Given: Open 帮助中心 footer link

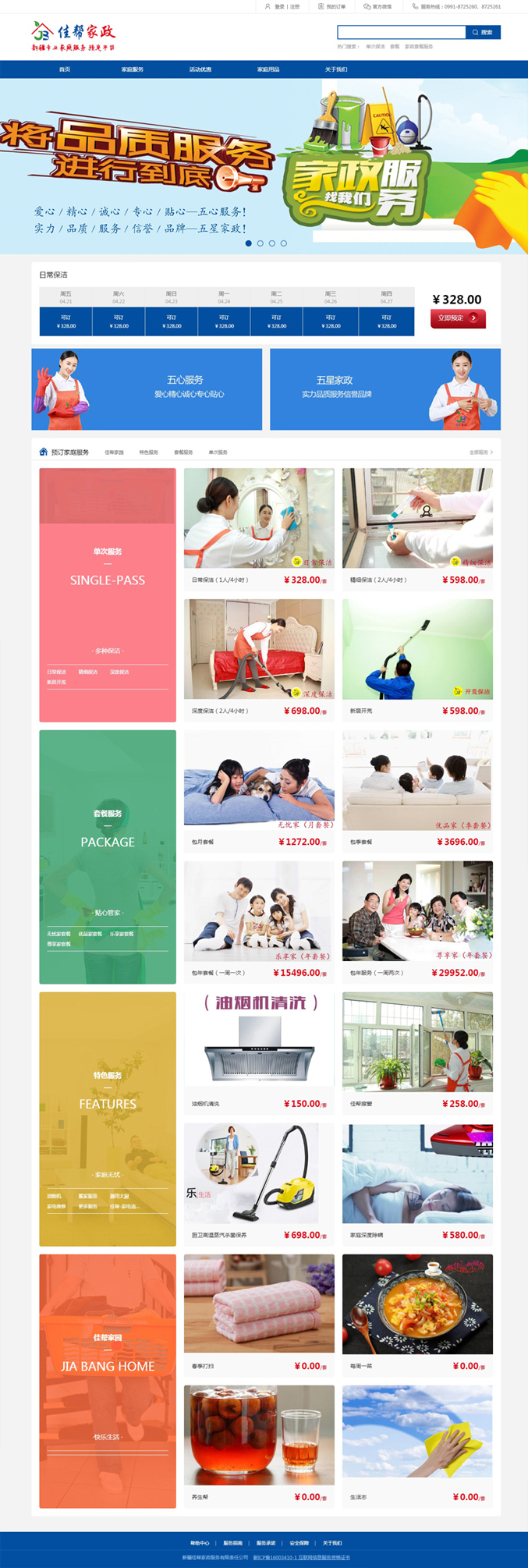Looking at the screenshot, I should (200, 1543).
